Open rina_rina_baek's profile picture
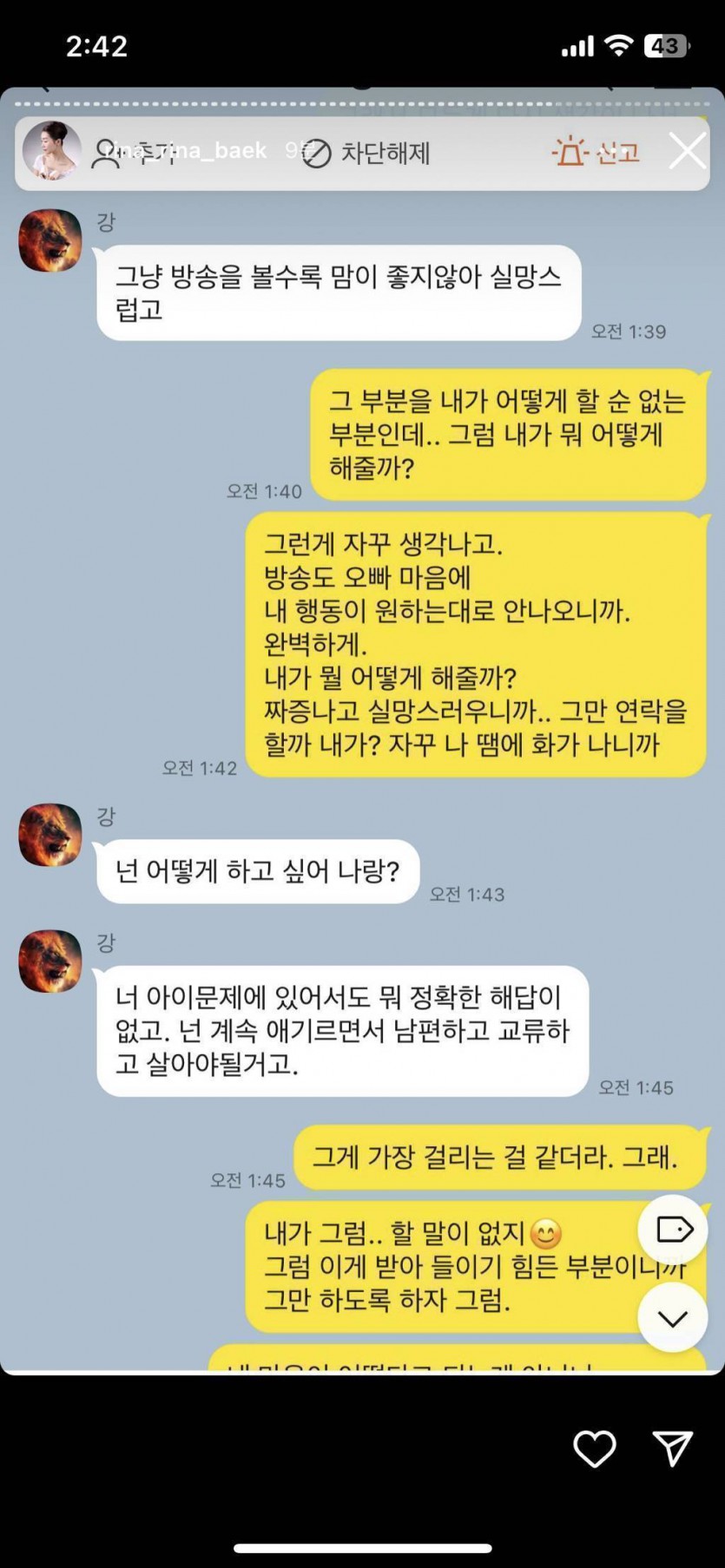The width and height of the screenshot is (725, 1568). [51, 151]
